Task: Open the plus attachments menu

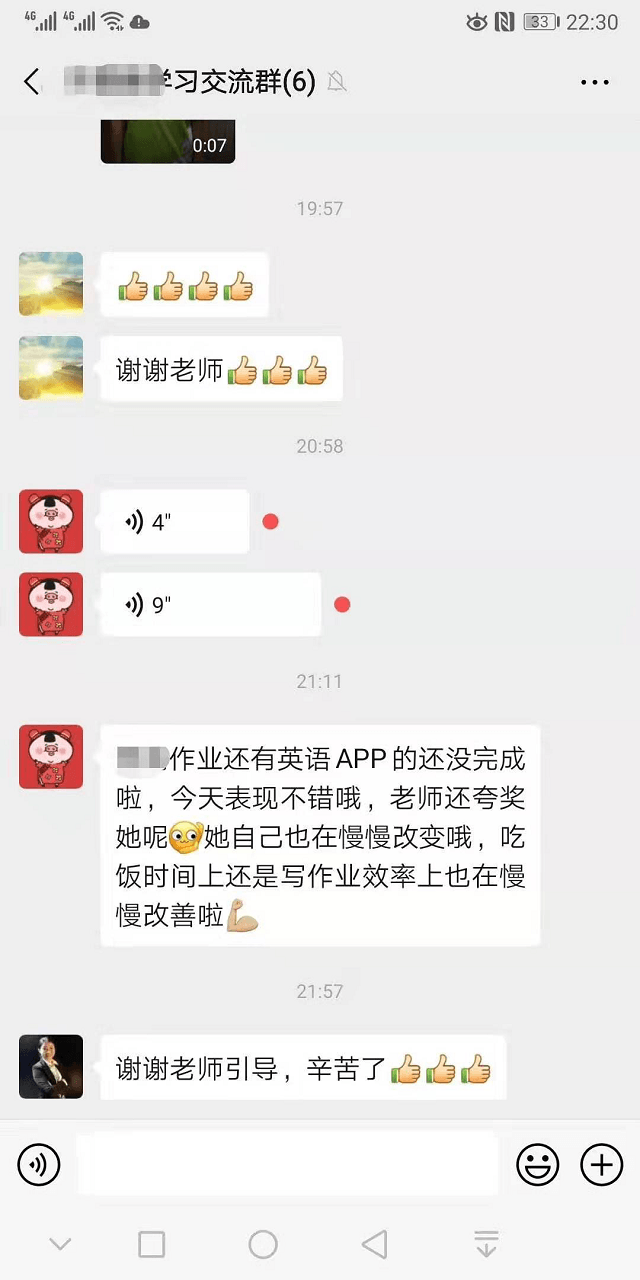Action: pos(601,1164)
